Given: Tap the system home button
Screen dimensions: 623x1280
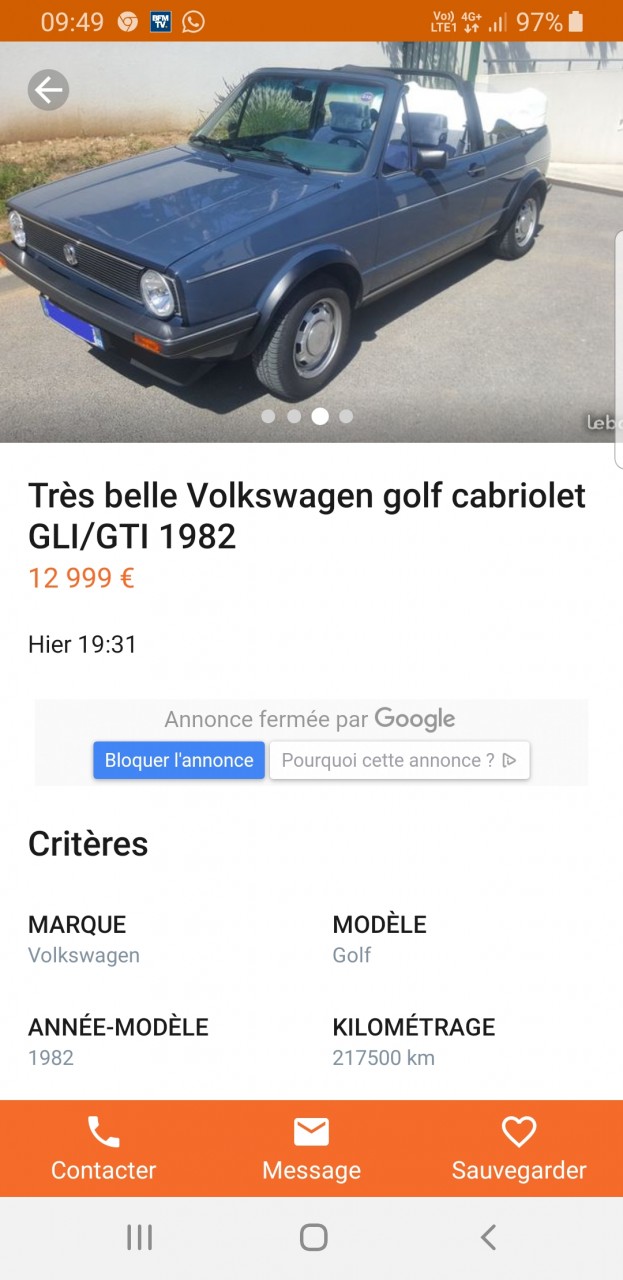Looking at the screenshot, I should [x=313, y=1238].
